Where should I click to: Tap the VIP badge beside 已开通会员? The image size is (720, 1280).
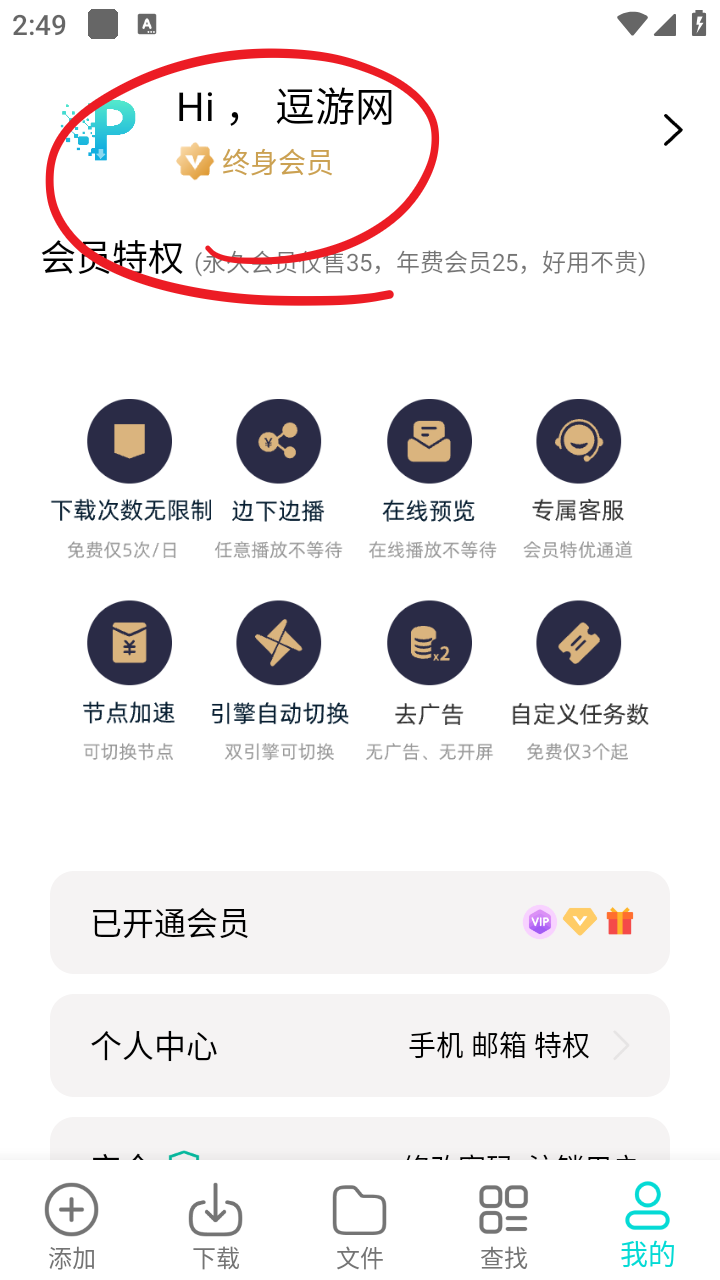[540, 922]
